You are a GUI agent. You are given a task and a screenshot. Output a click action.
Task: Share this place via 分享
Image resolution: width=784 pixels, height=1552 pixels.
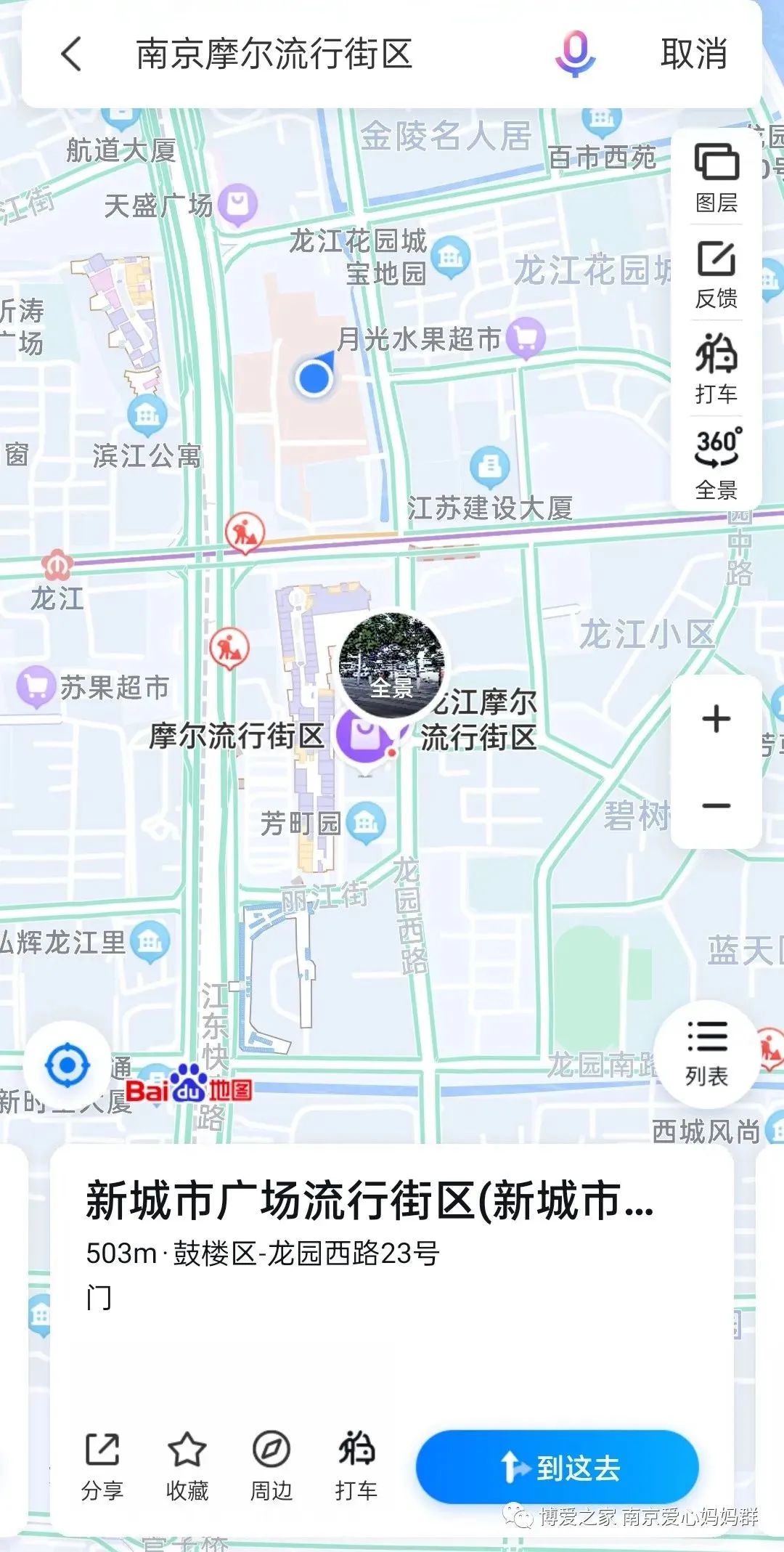[102, 1466]
